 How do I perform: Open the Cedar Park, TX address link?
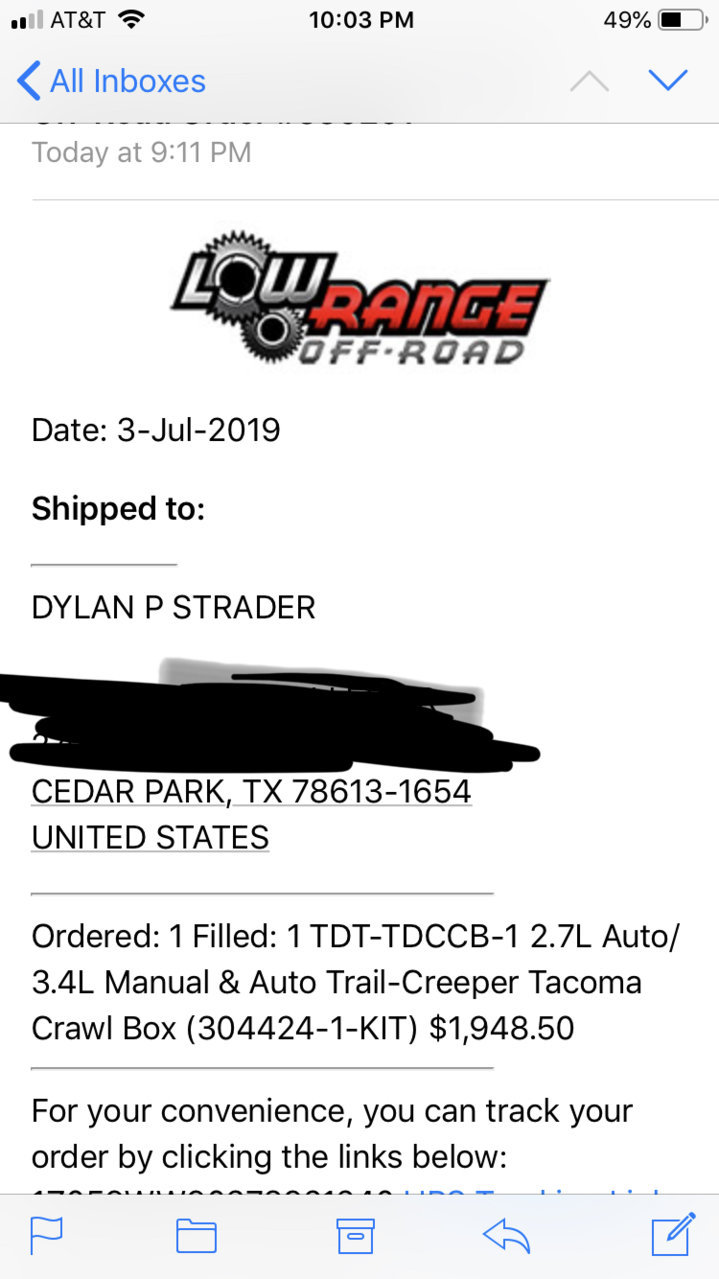coord(251,792)
